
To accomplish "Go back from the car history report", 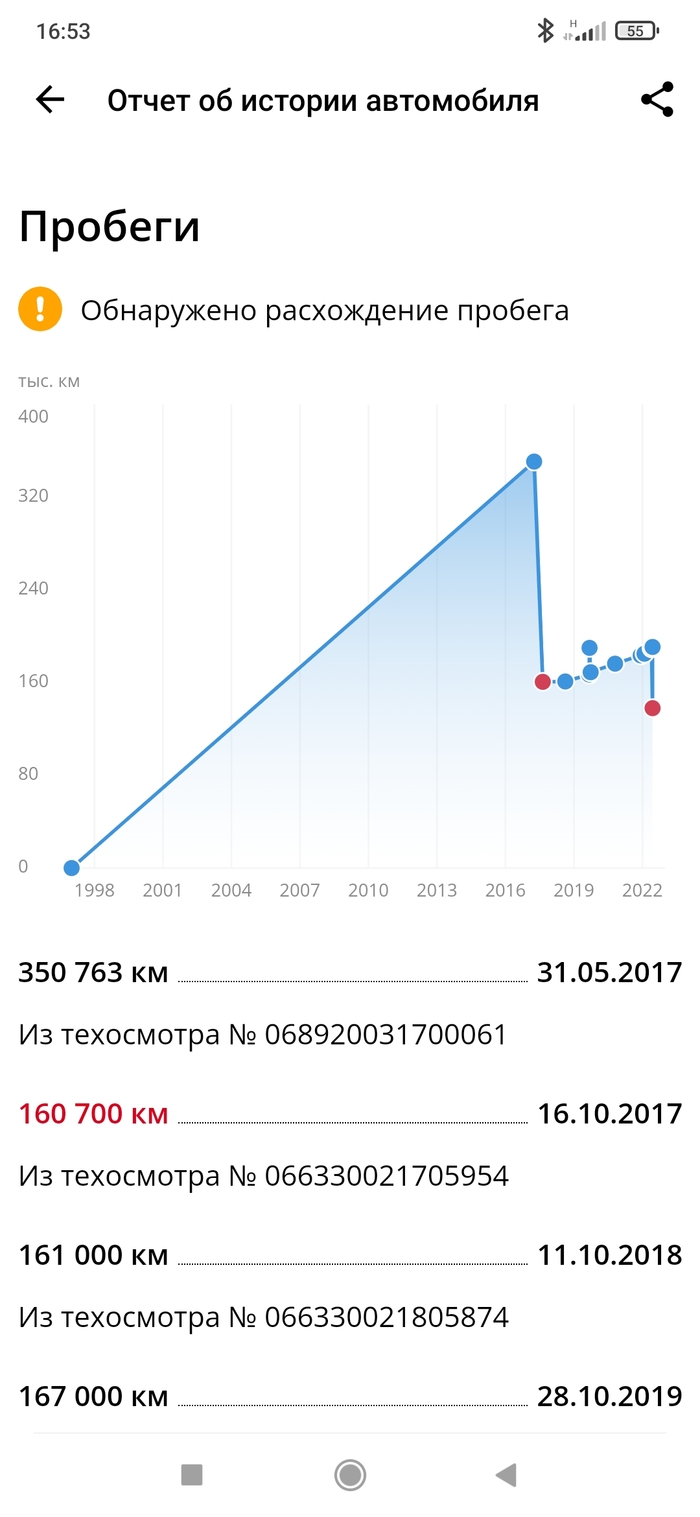I will [x=50, y=99].
